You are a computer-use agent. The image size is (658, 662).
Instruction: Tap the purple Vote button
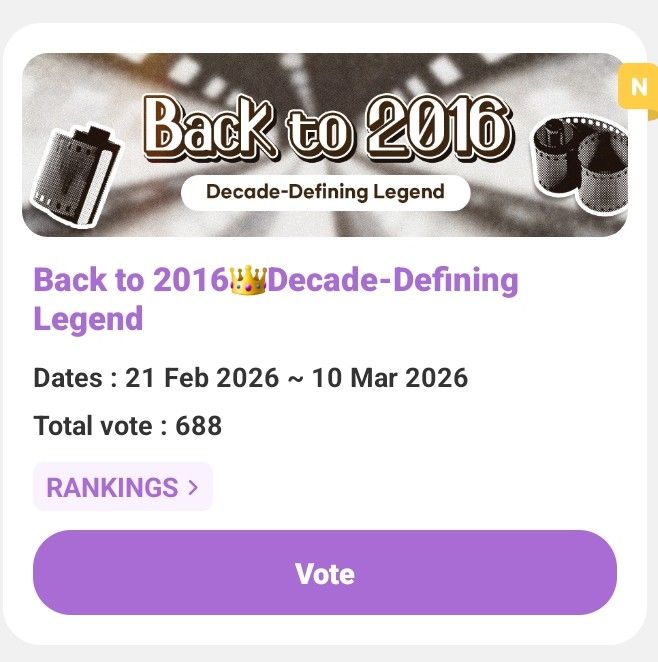[325, 573]
